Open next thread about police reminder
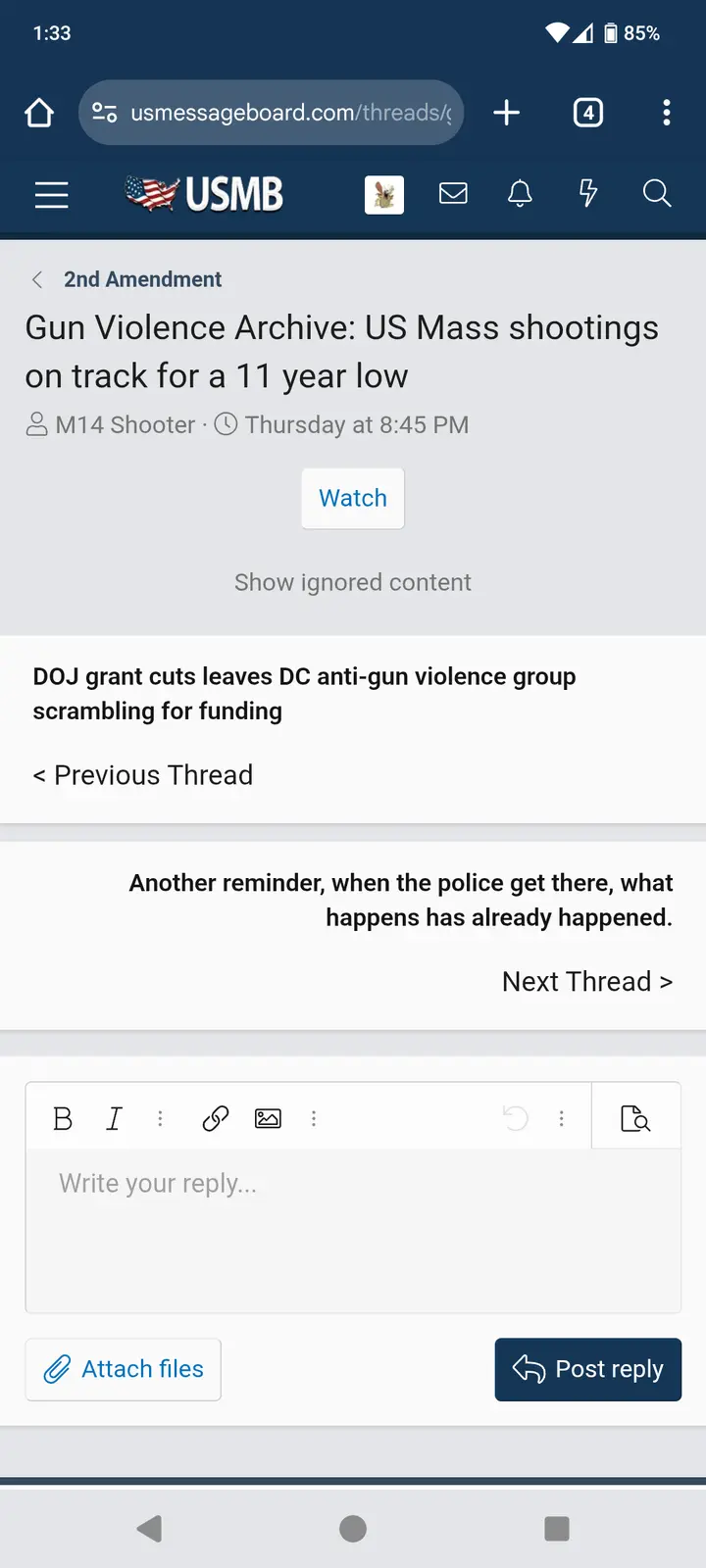This screenshot has height=1568, width=706. (400, 900)
